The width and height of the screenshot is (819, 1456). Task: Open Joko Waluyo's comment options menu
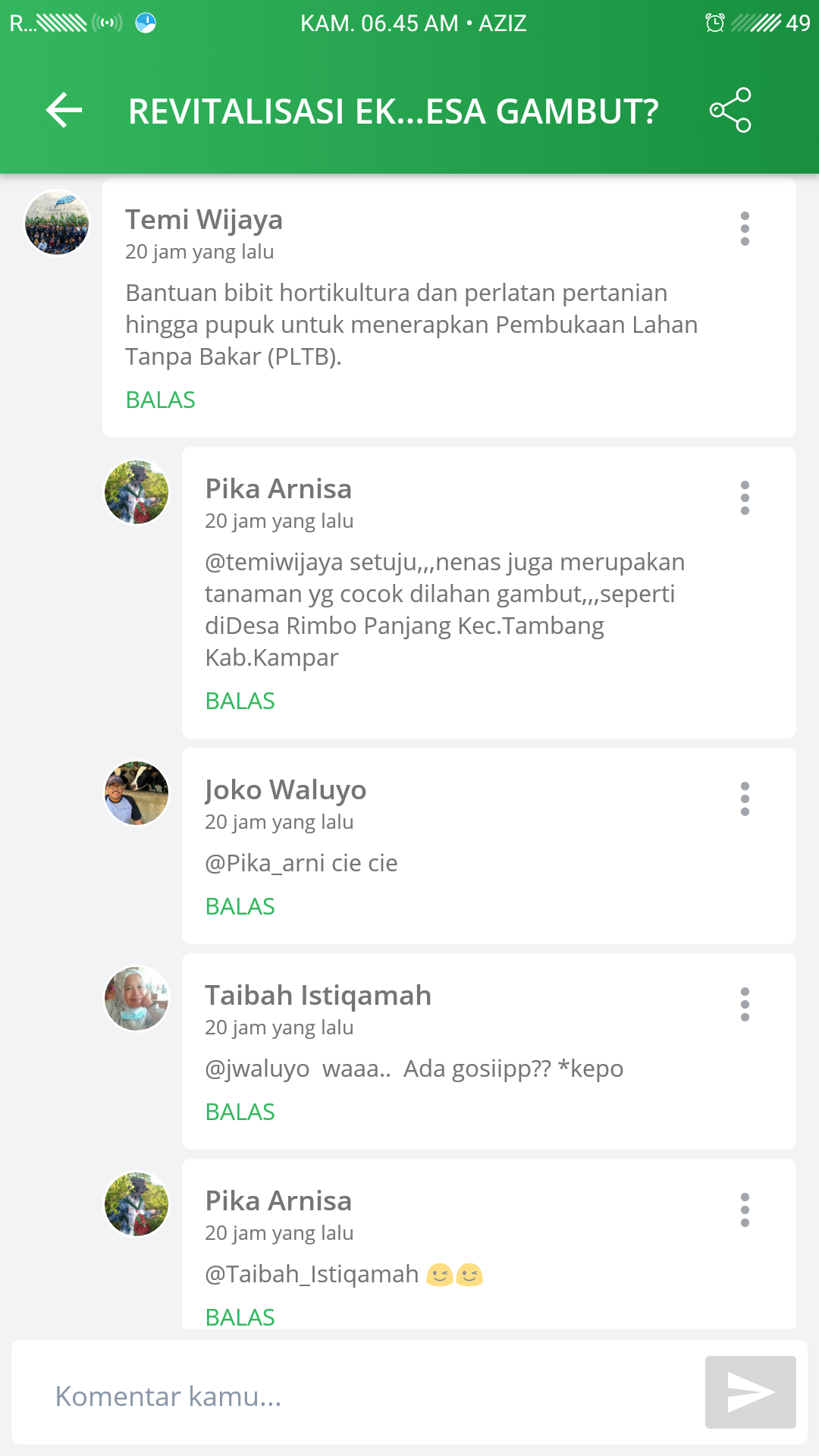tap(745, 799)
